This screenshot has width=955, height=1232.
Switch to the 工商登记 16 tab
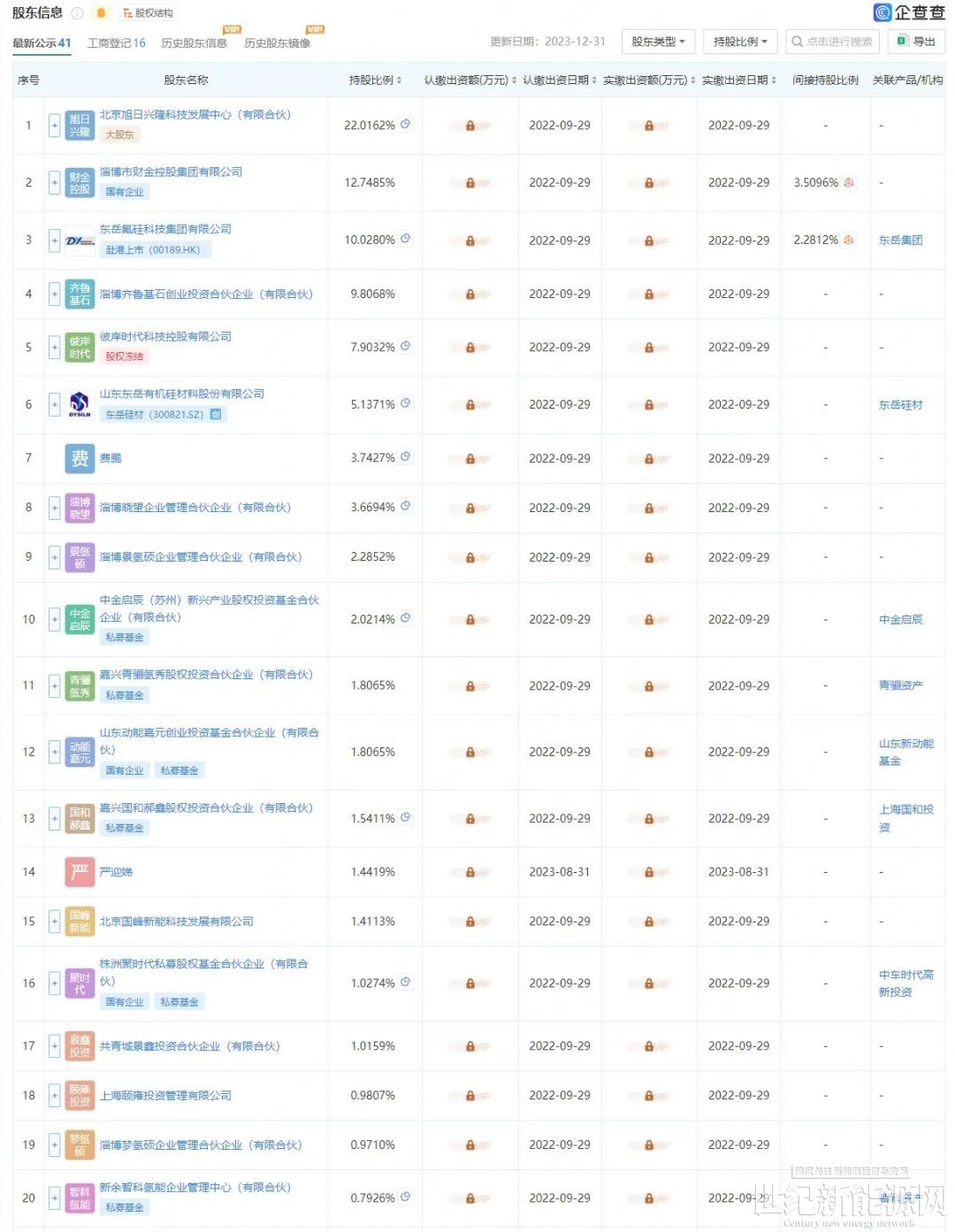[x=116, y=42]
